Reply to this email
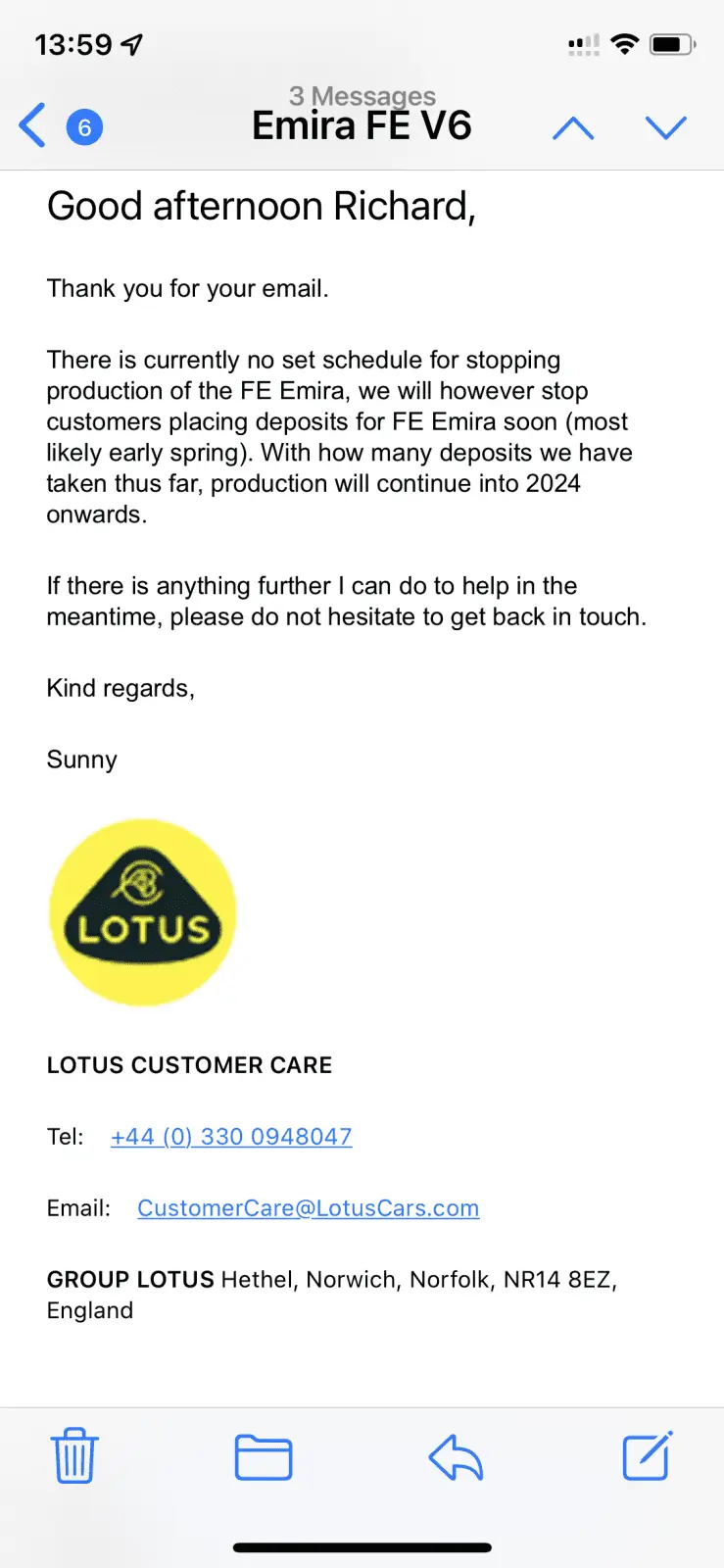The height and width of the screenshot is (1568, 724). (456, 1456)
